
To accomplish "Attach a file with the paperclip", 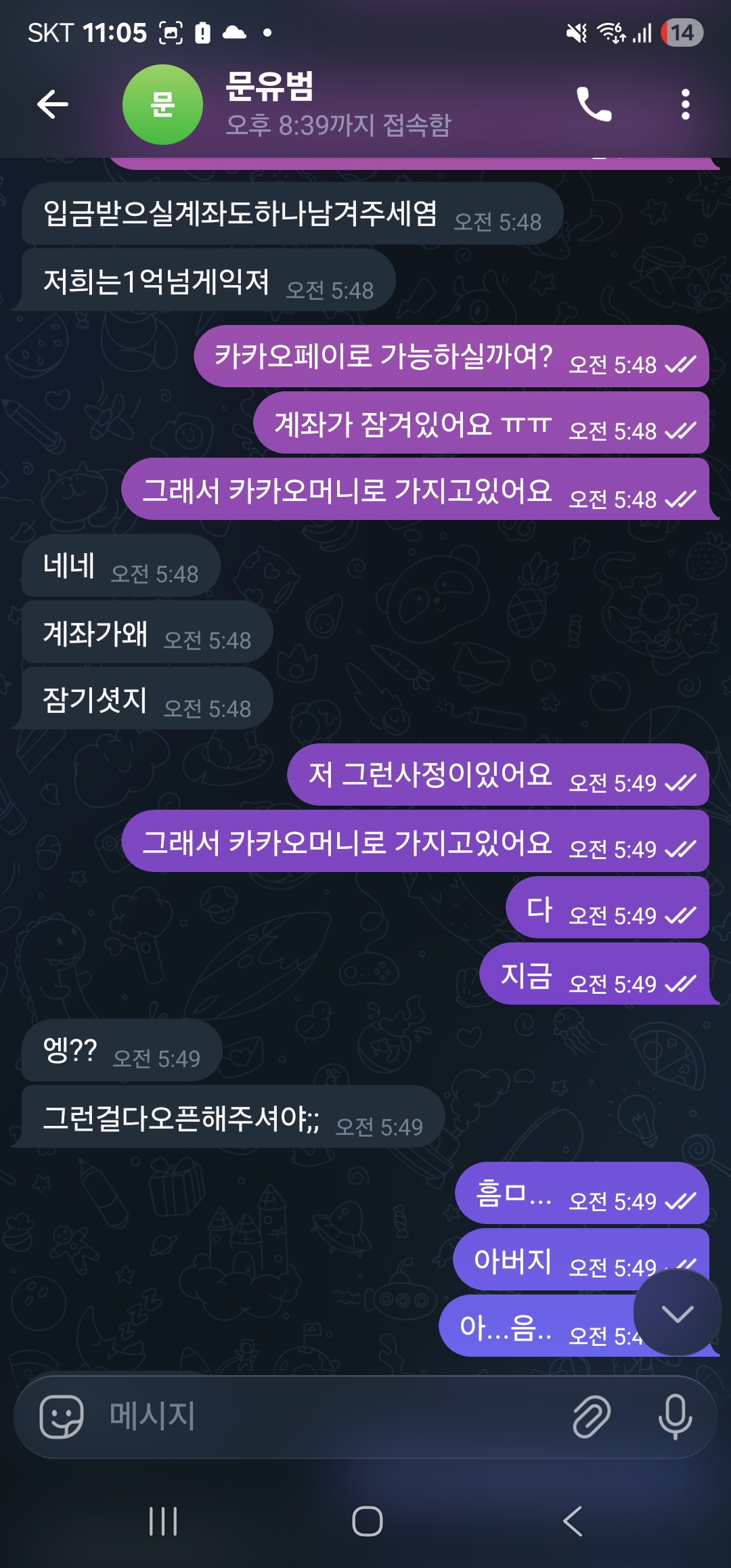I will (592, 1416).
